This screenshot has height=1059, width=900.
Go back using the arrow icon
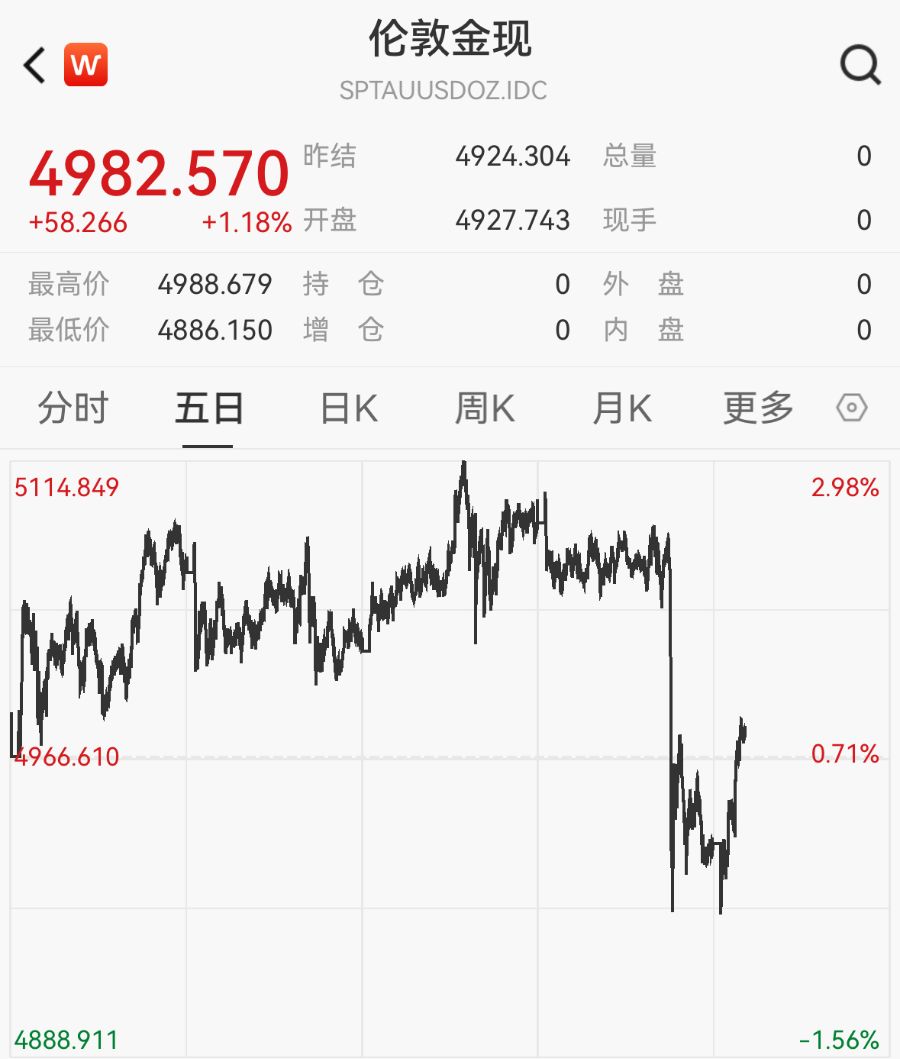tap(35, 66)
